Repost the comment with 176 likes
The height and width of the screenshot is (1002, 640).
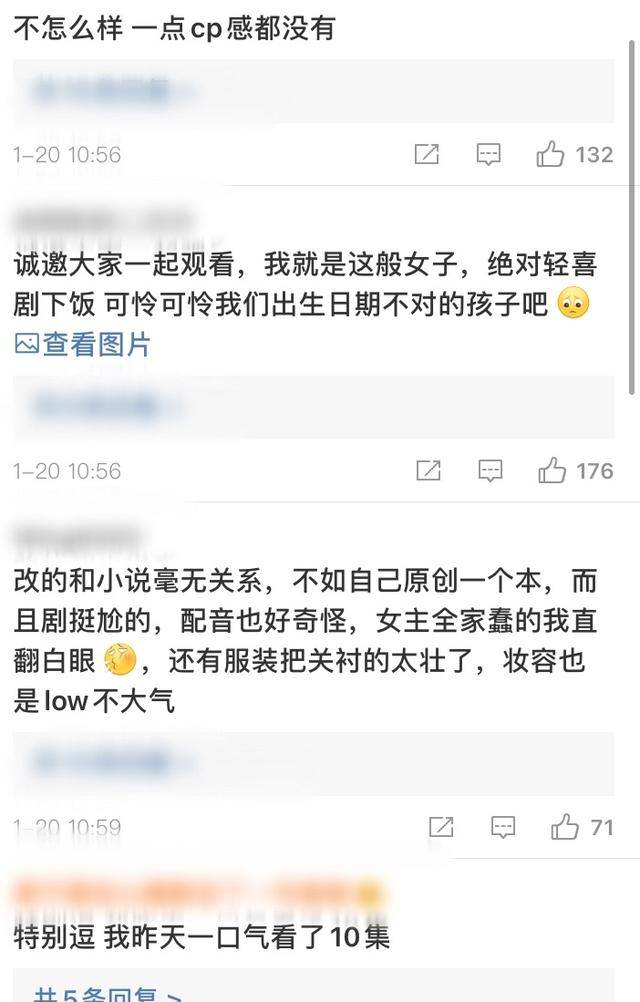pyautogui.click(x=428, y=470)
